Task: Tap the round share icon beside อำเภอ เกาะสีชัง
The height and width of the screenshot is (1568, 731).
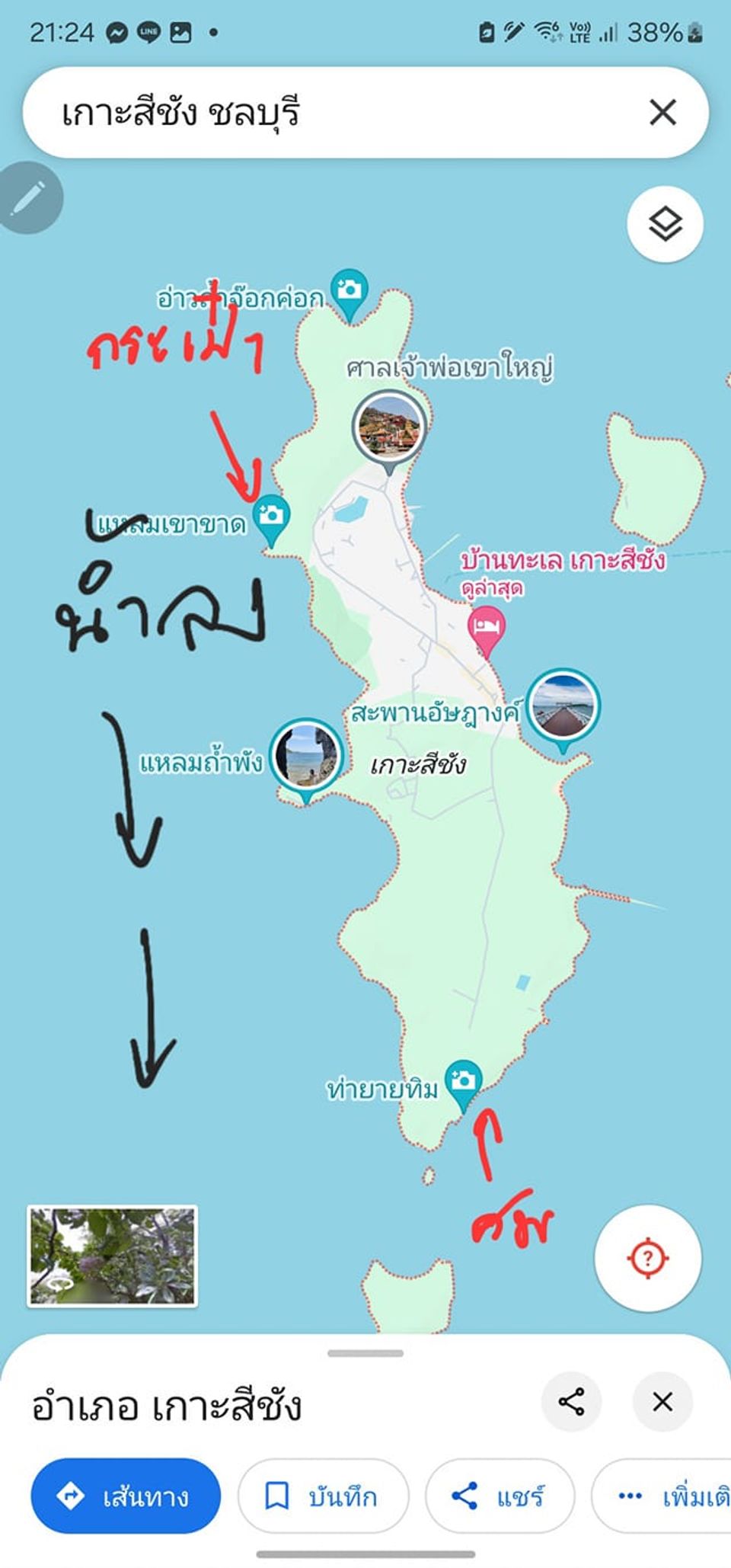Action: pyautogui.click(x=571, y=1401)
